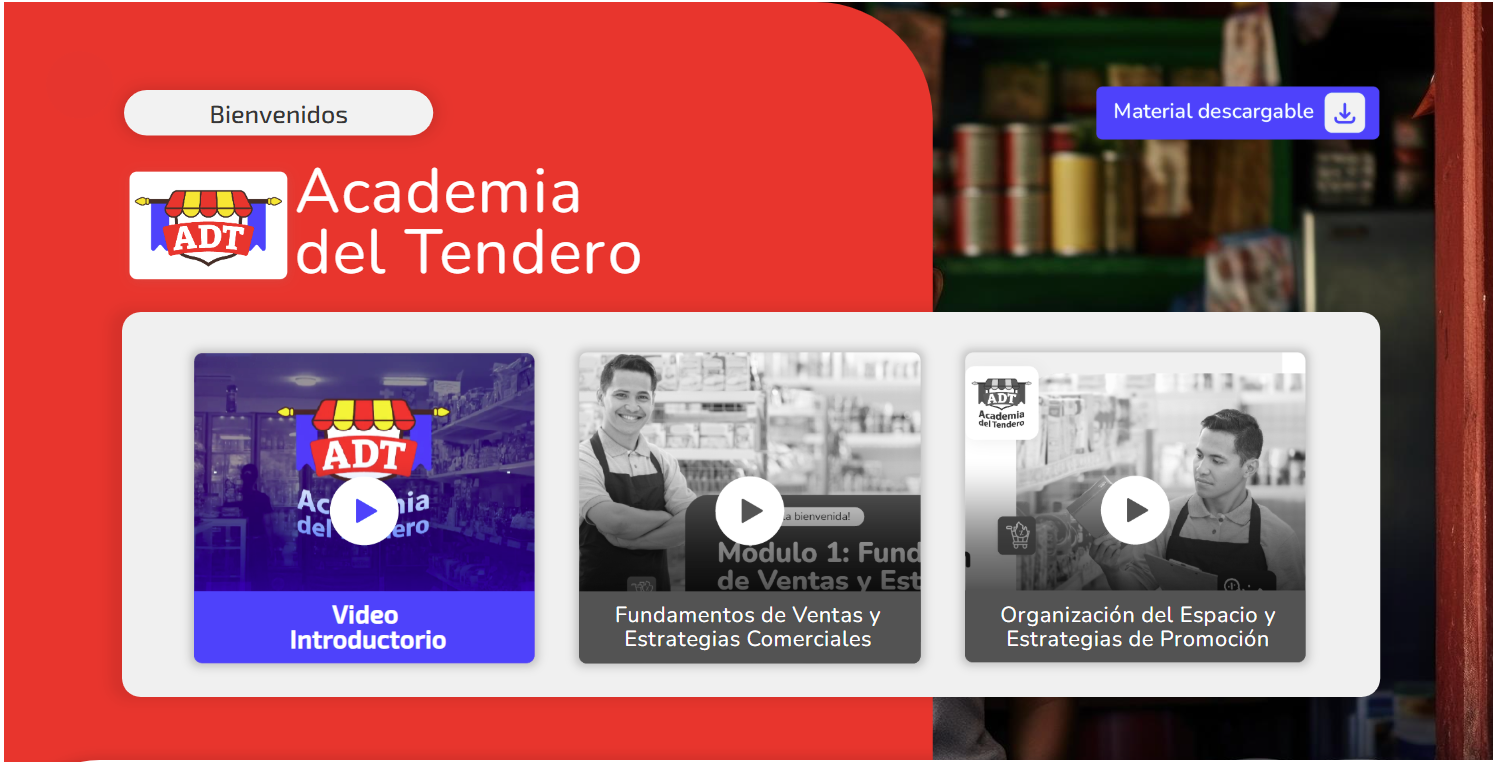Download the Material descargable

point(1237,112)
